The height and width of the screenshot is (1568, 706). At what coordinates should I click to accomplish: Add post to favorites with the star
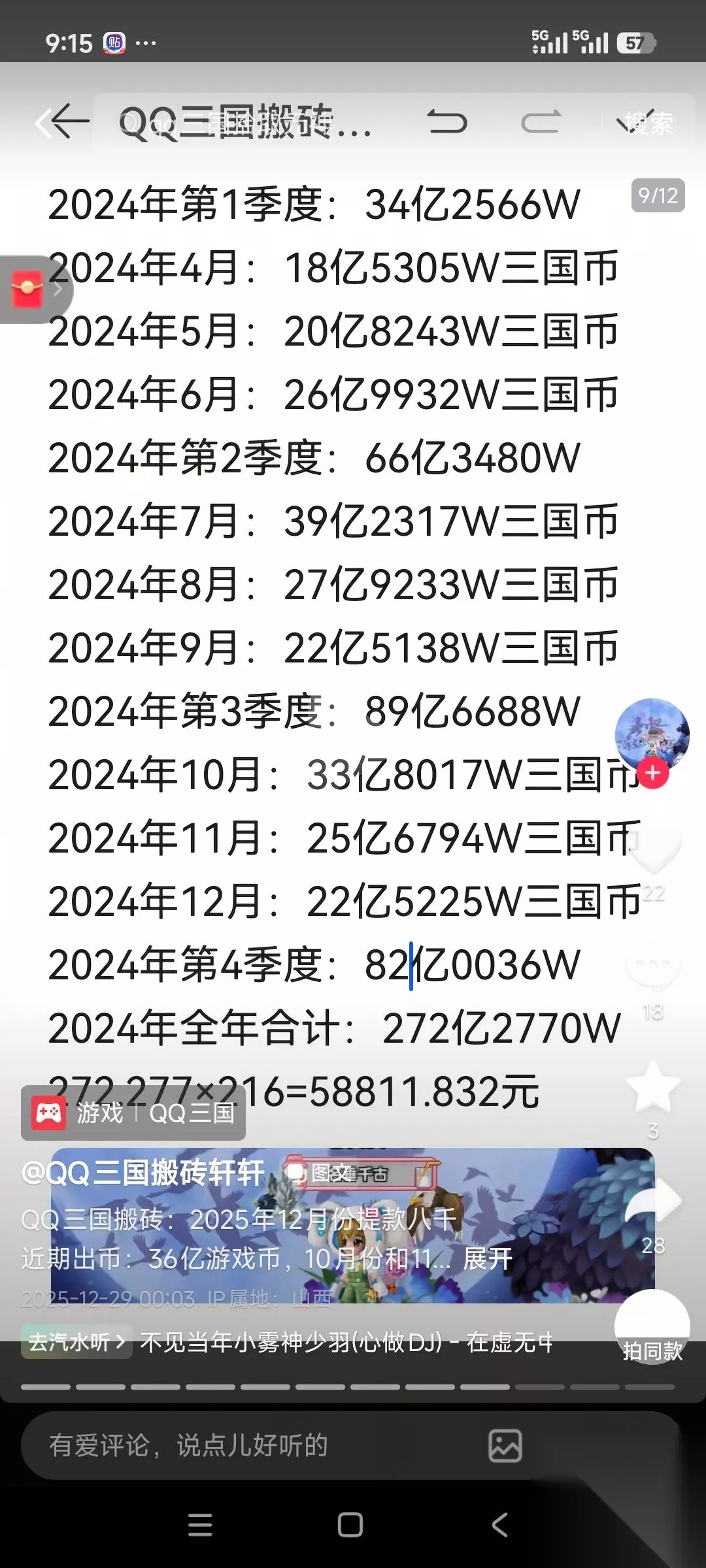coord(653,1087)
